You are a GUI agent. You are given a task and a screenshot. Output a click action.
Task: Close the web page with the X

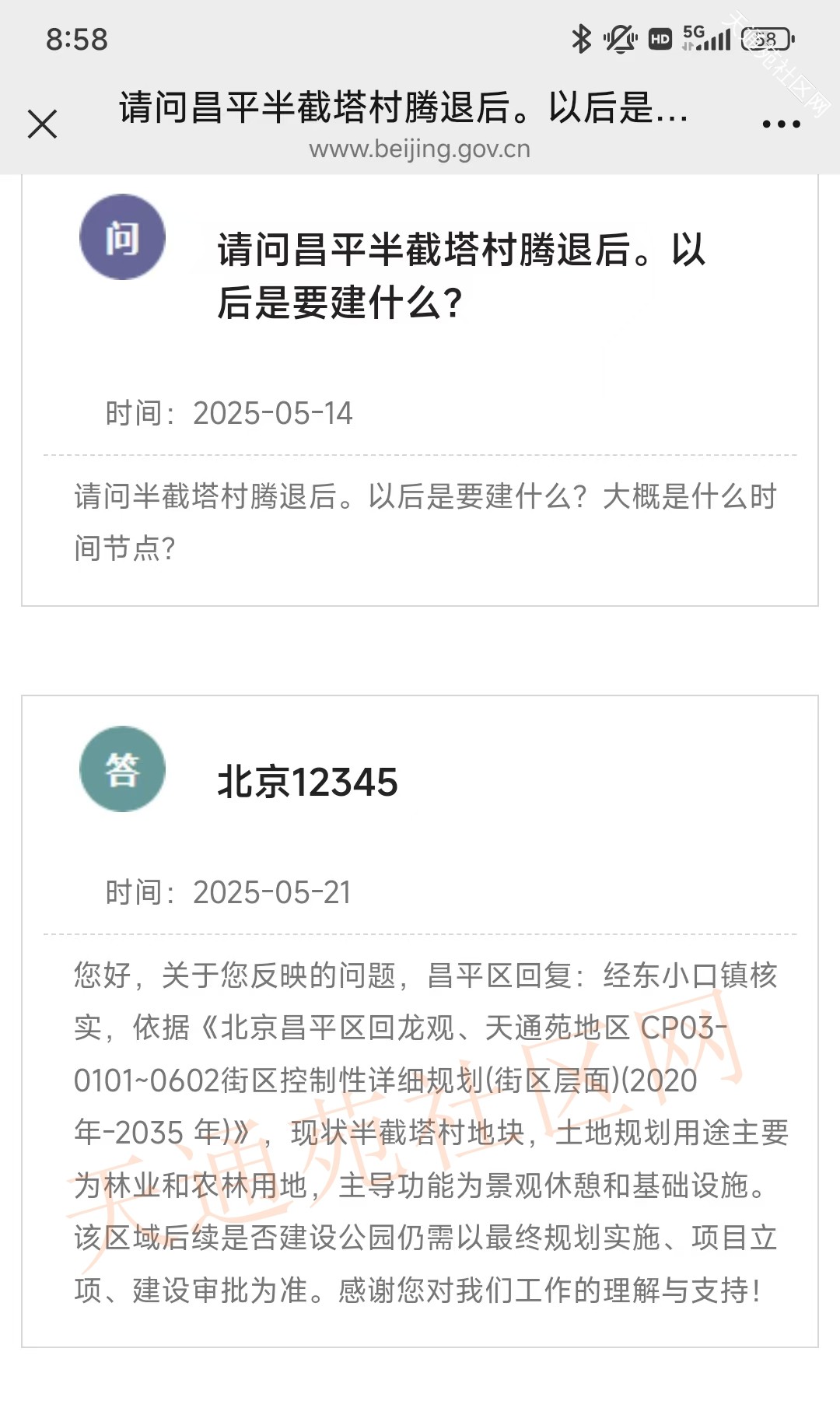point(42,124)
